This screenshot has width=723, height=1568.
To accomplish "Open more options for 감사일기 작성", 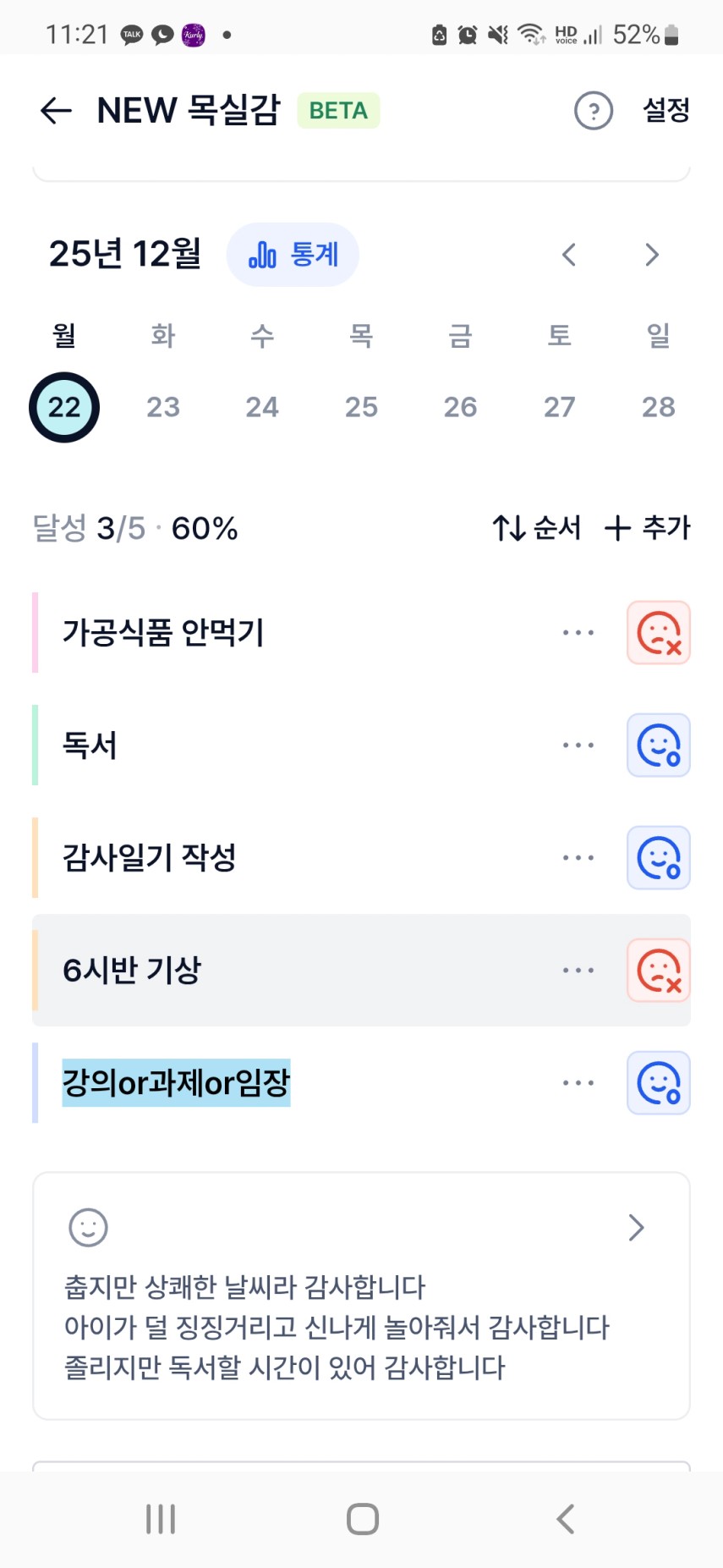I will pyautogui.click(x=578, y=858).
